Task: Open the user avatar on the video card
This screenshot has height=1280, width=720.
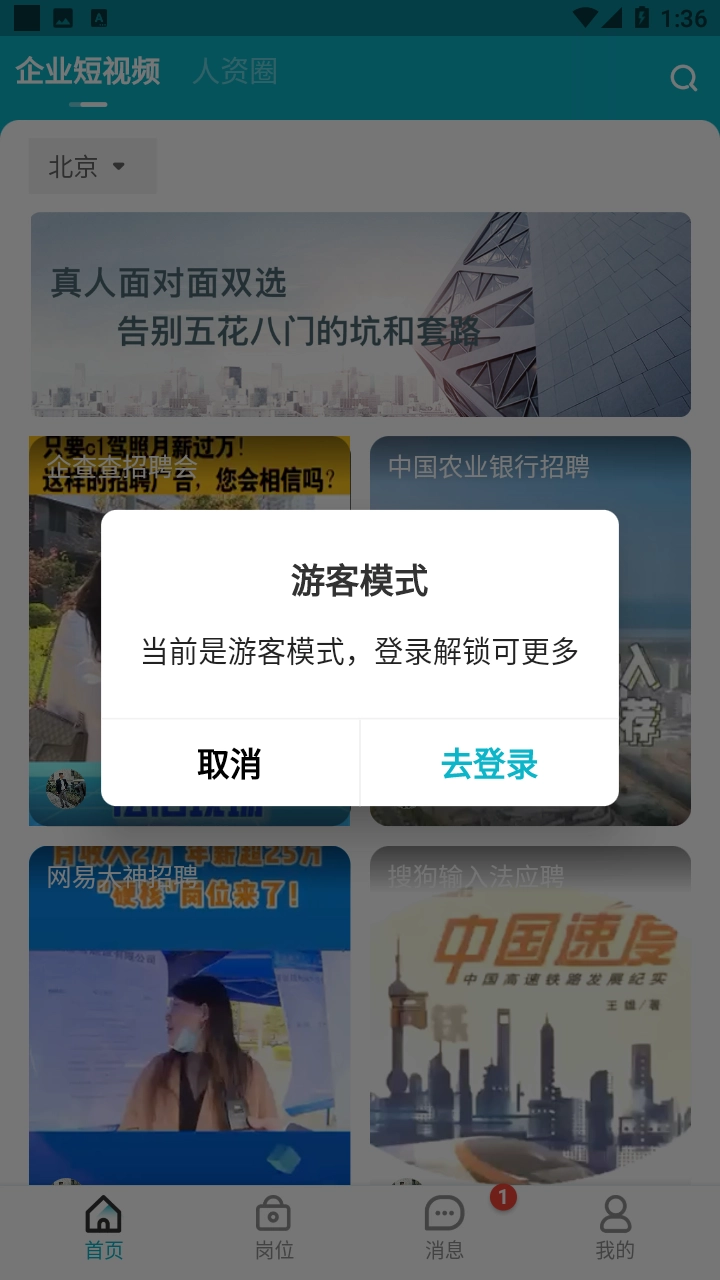Action: 64,787
